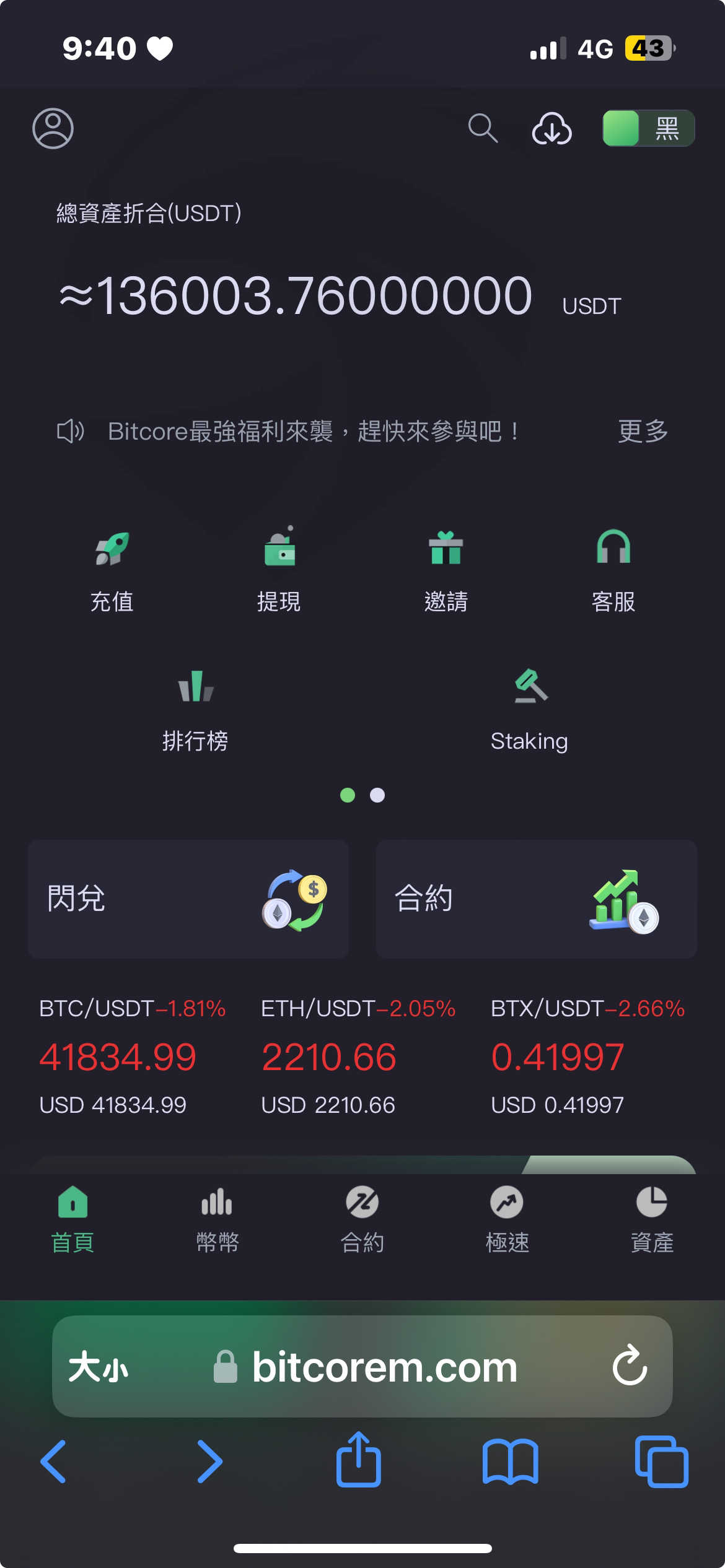Open the BTC/USDT market pair
The width and height of the screenshot is (725, 1568).
132,1056
